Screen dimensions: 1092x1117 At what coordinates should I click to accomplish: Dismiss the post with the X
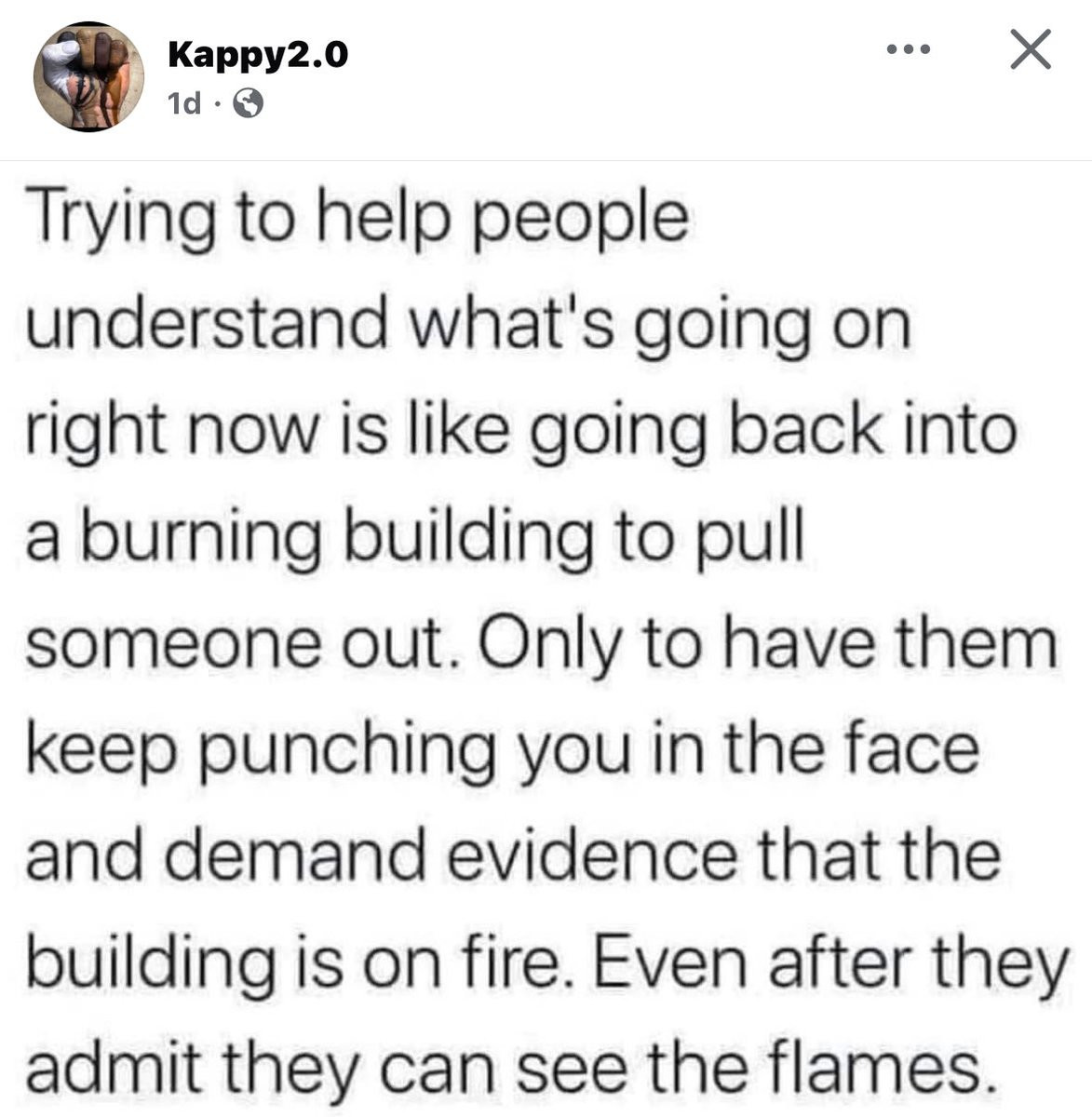pos(1031,50)
